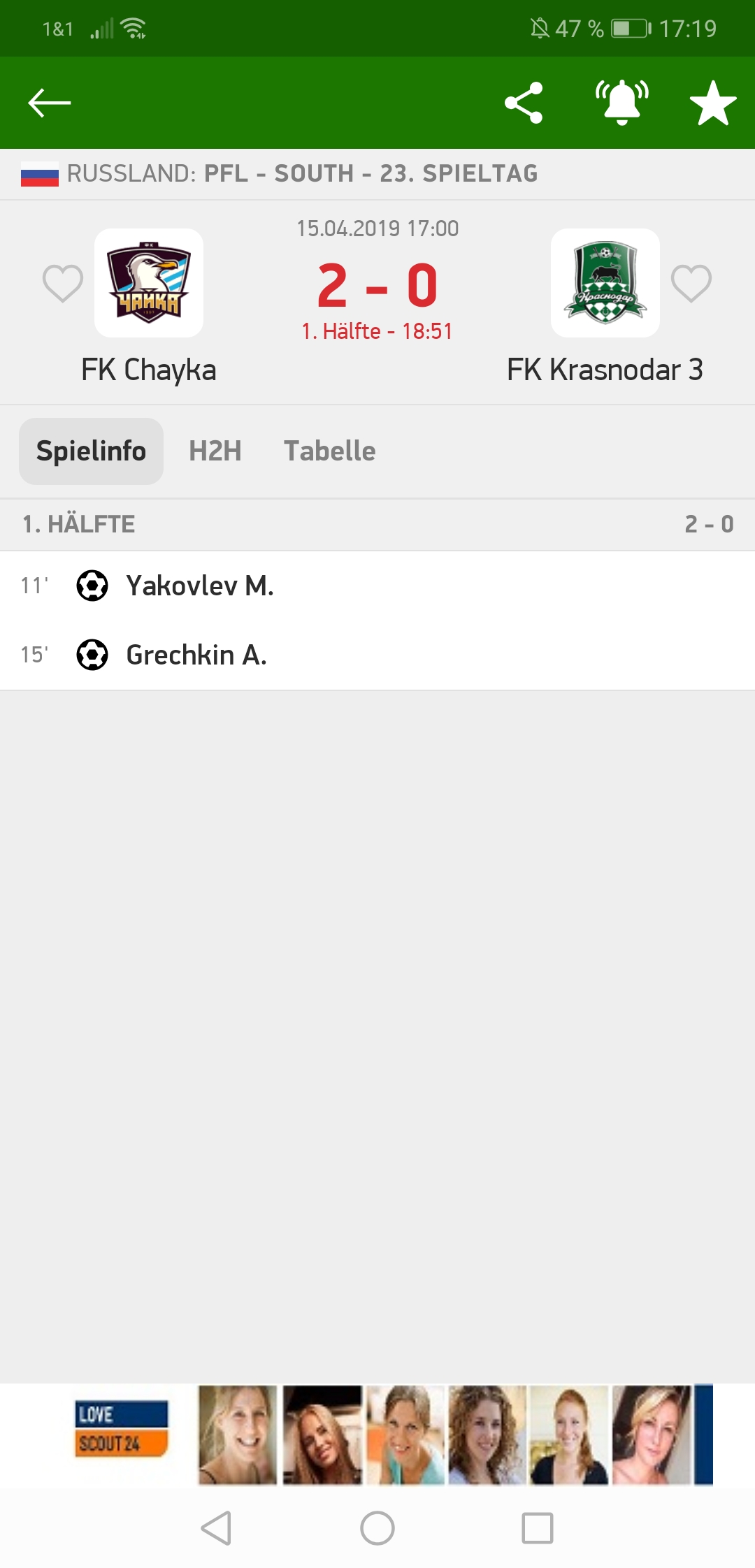Go back using the arrow icon
This screenshot has width=755, height=1568.
pos(49,103)
